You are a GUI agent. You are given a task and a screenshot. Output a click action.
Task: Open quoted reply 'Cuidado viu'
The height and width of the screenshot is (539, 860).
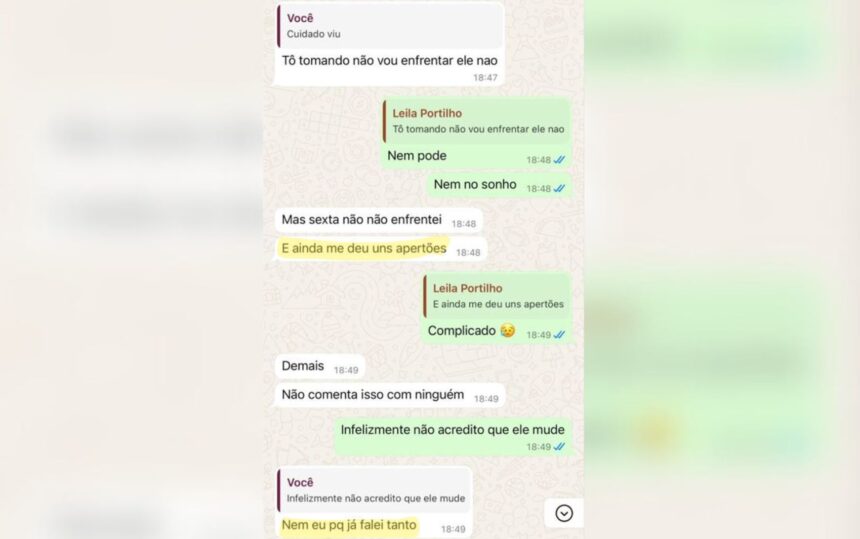[388, 26]
